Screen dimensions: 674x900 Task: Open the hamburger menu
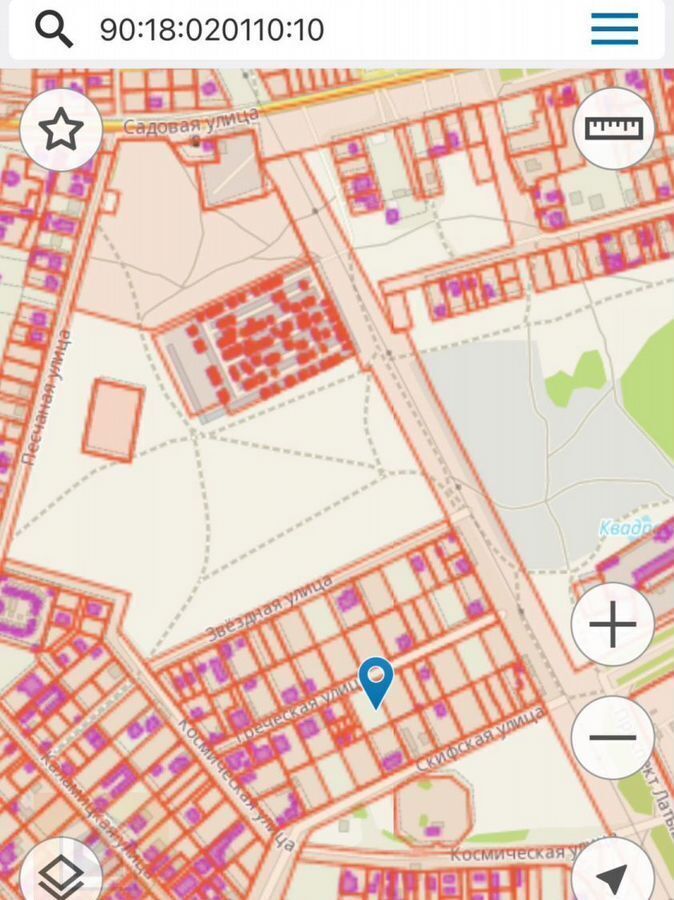coord(614,29)
